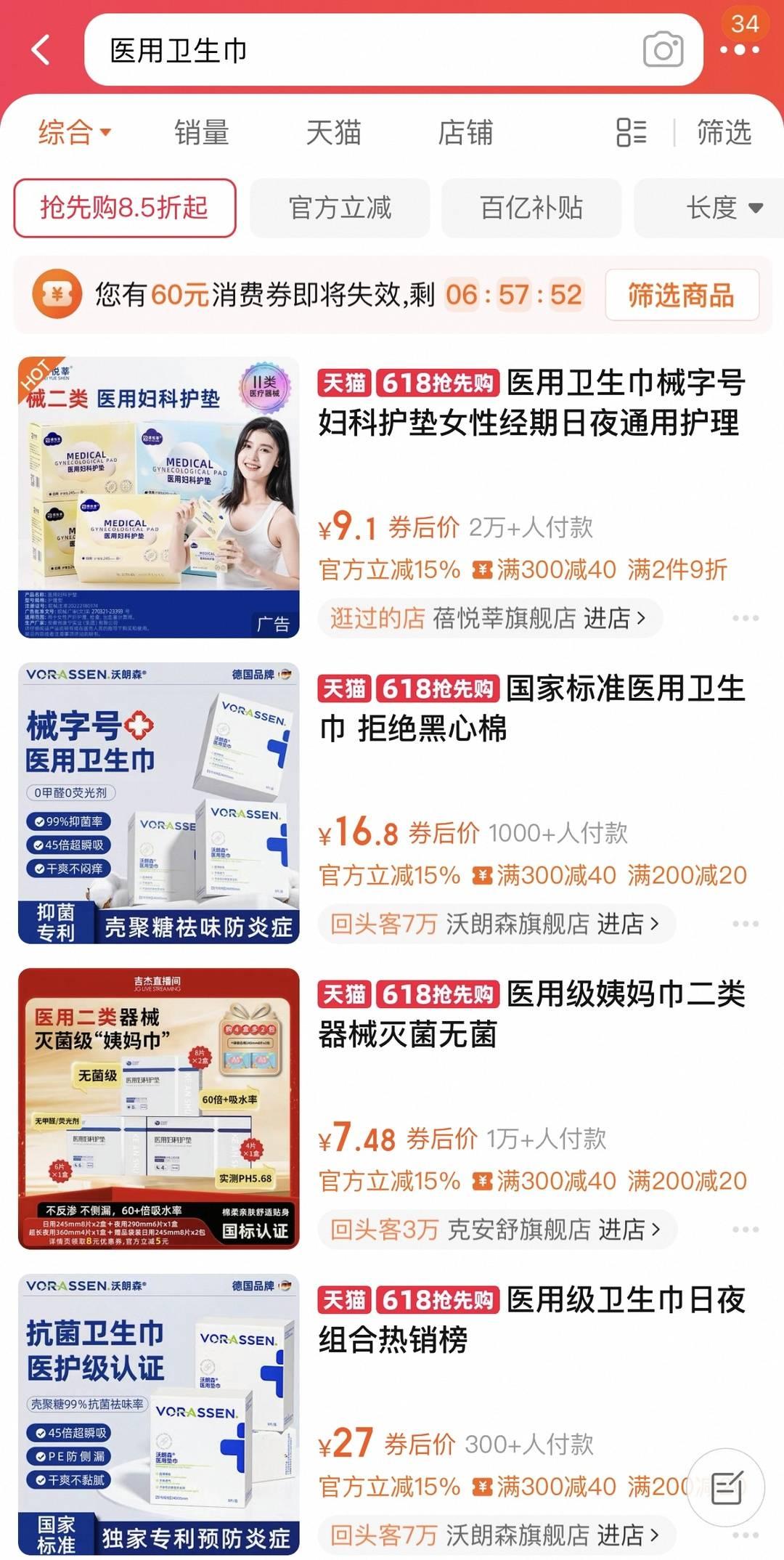784x1560 pixels.
Task: Switch to the 天猫 tab
Action: click(333, 133)
